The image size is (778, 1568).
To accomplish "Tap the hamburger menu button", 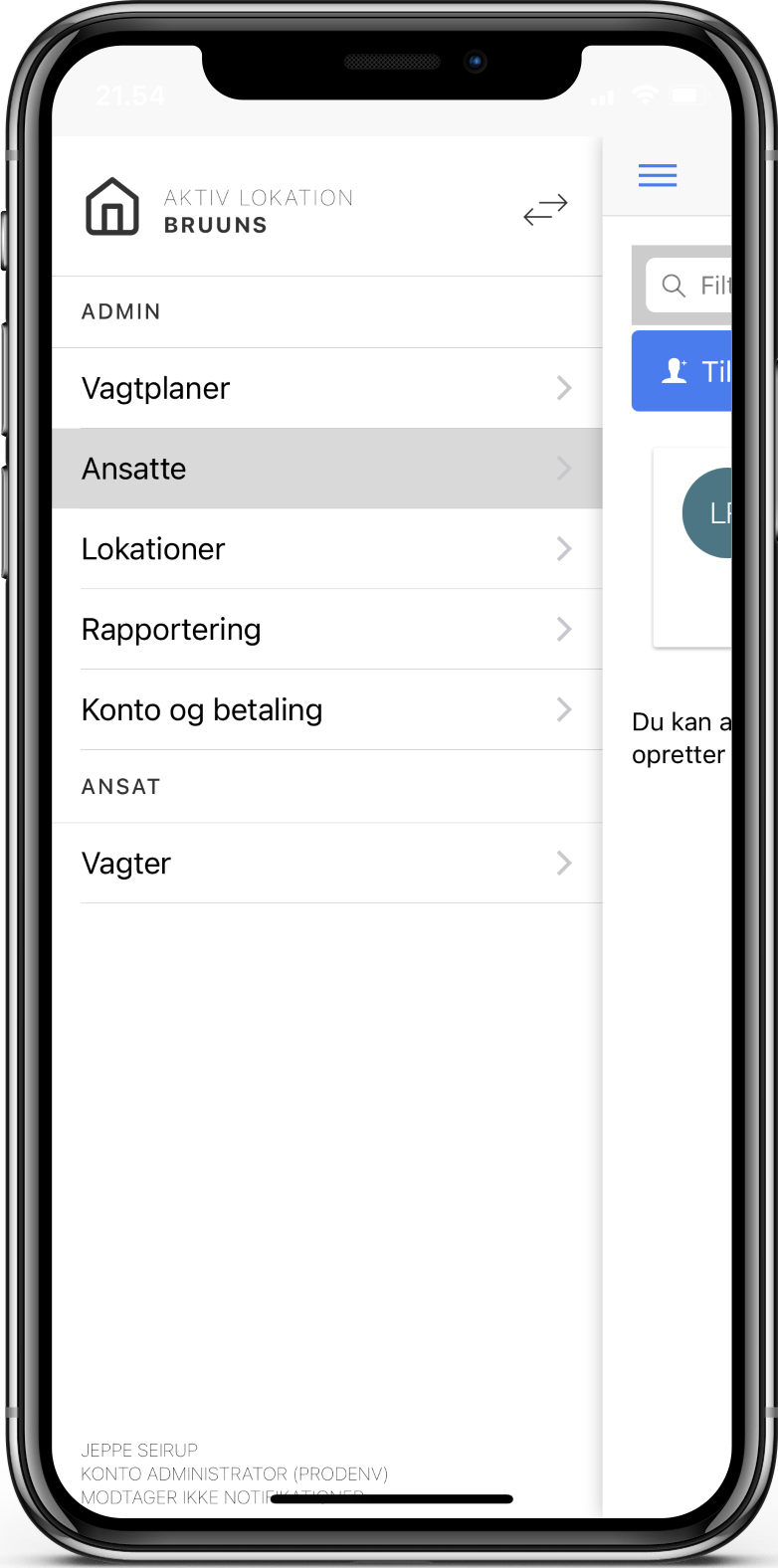I will 658,176.
